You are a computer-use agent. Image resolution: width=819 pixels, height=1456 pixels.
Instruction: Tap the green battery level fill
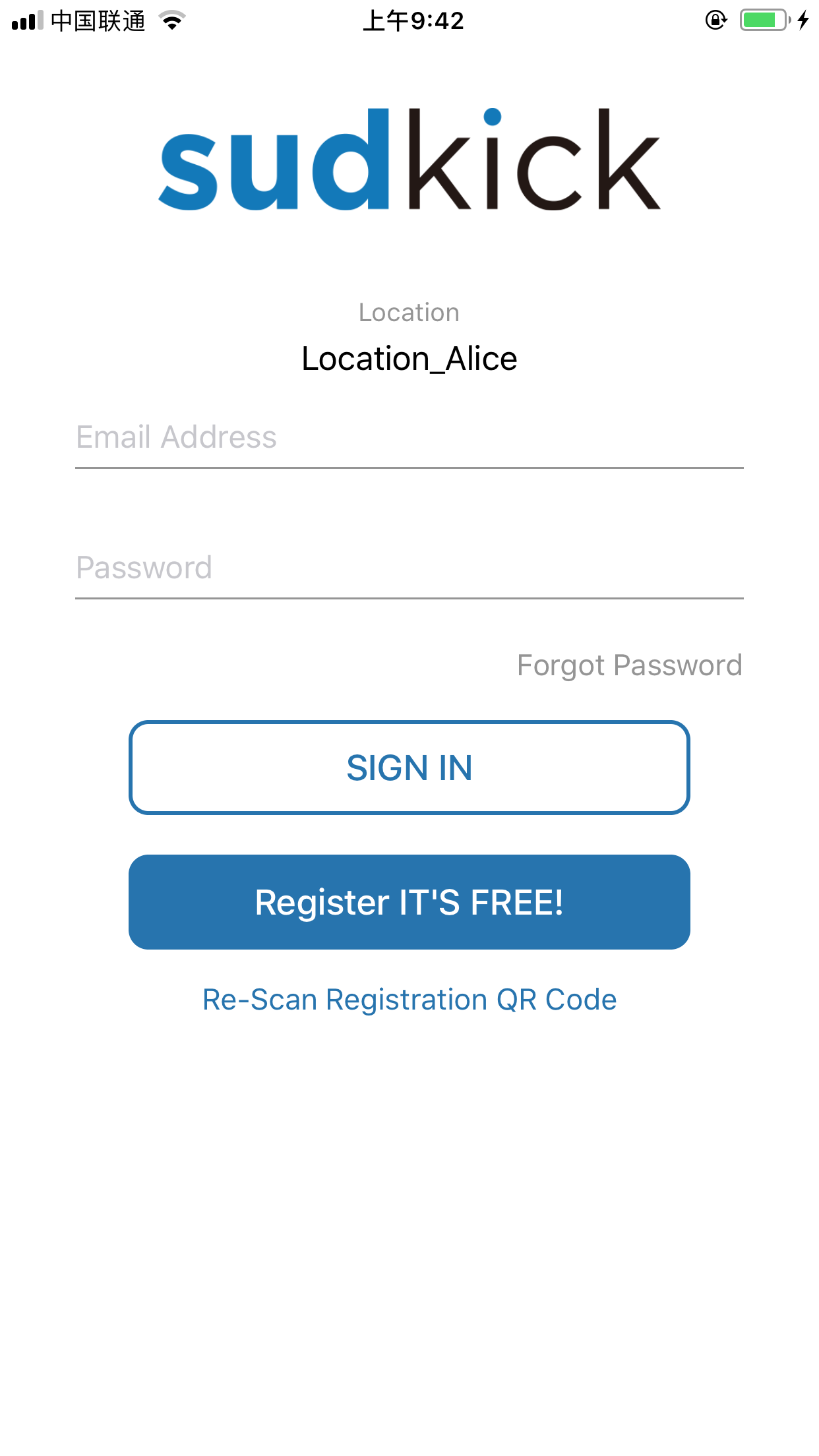(x=760, y=20)
